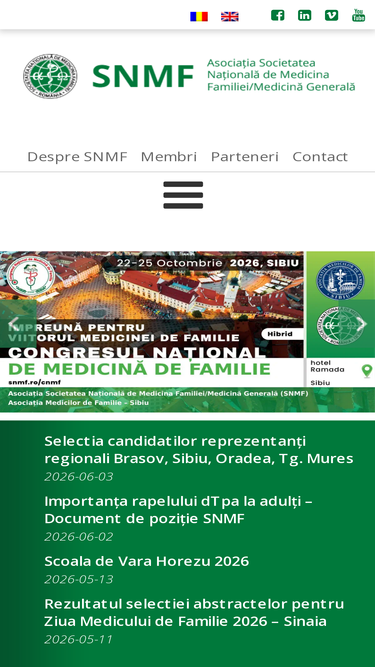The image size is (375, 667).
Task: Go to Despre SNMF page
Action: 77,157
